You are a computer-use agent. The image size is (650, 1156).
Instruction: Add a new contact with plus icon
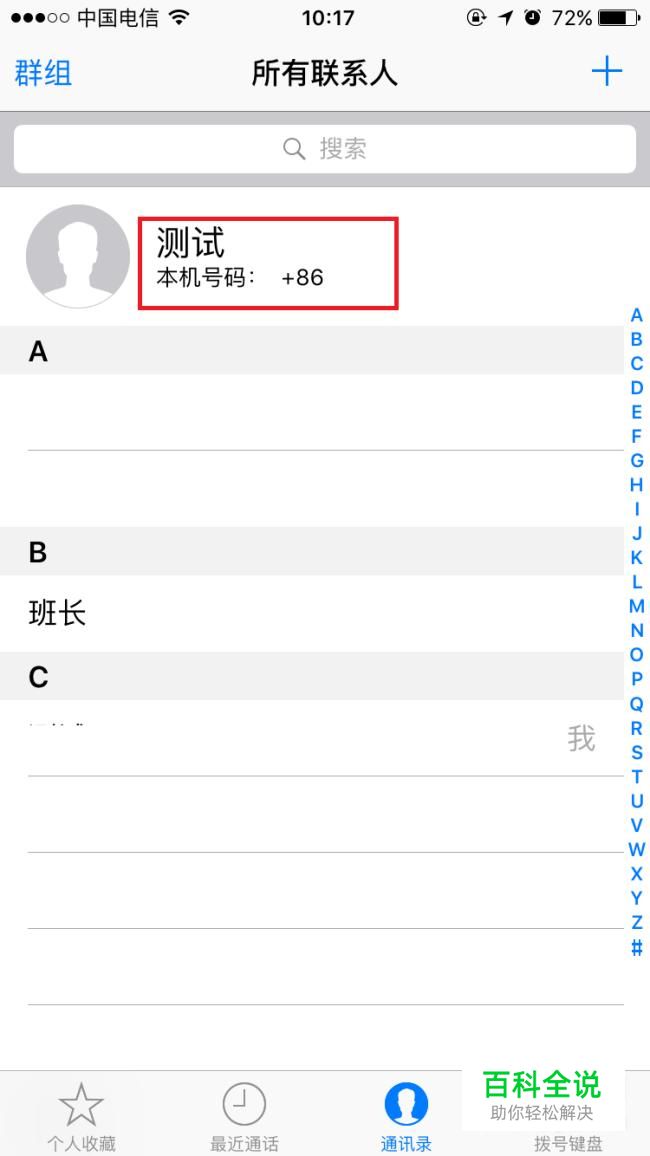pos(607,72)
